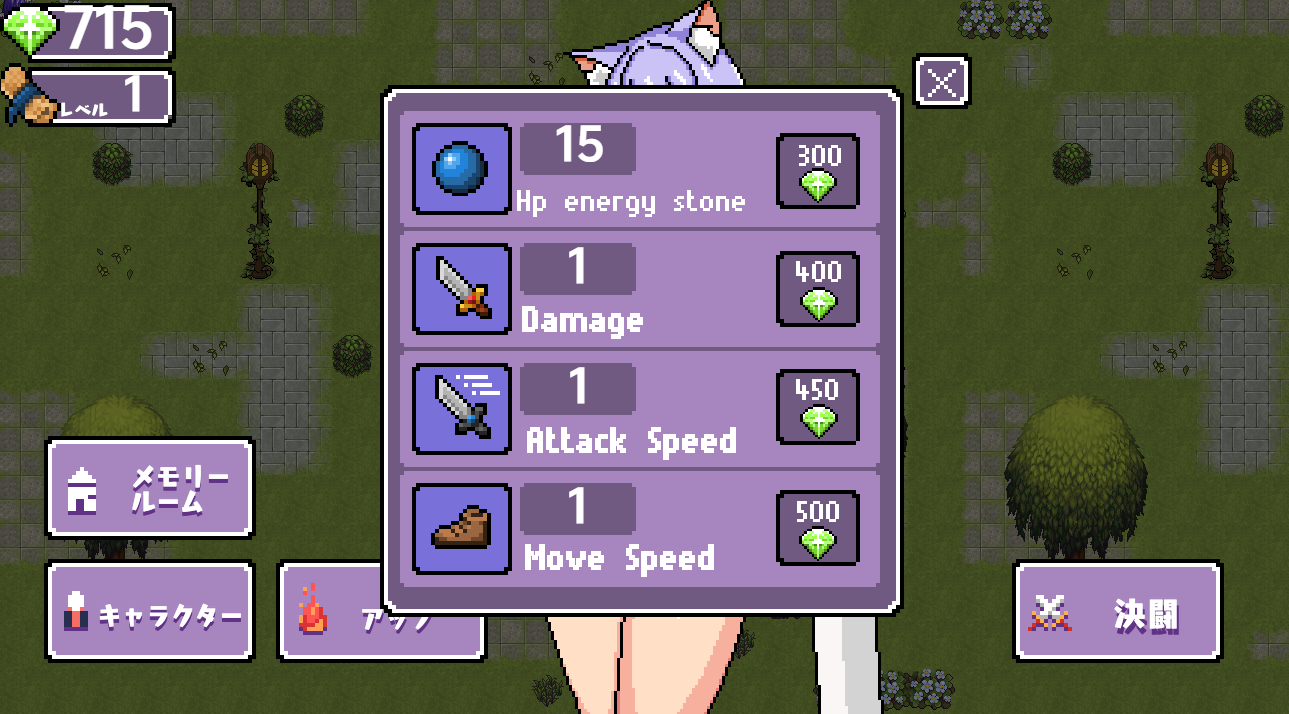Viewport: 1289px width, 714px height.
Task: Start a 決闘 battle
Action: pos(1118,612)
